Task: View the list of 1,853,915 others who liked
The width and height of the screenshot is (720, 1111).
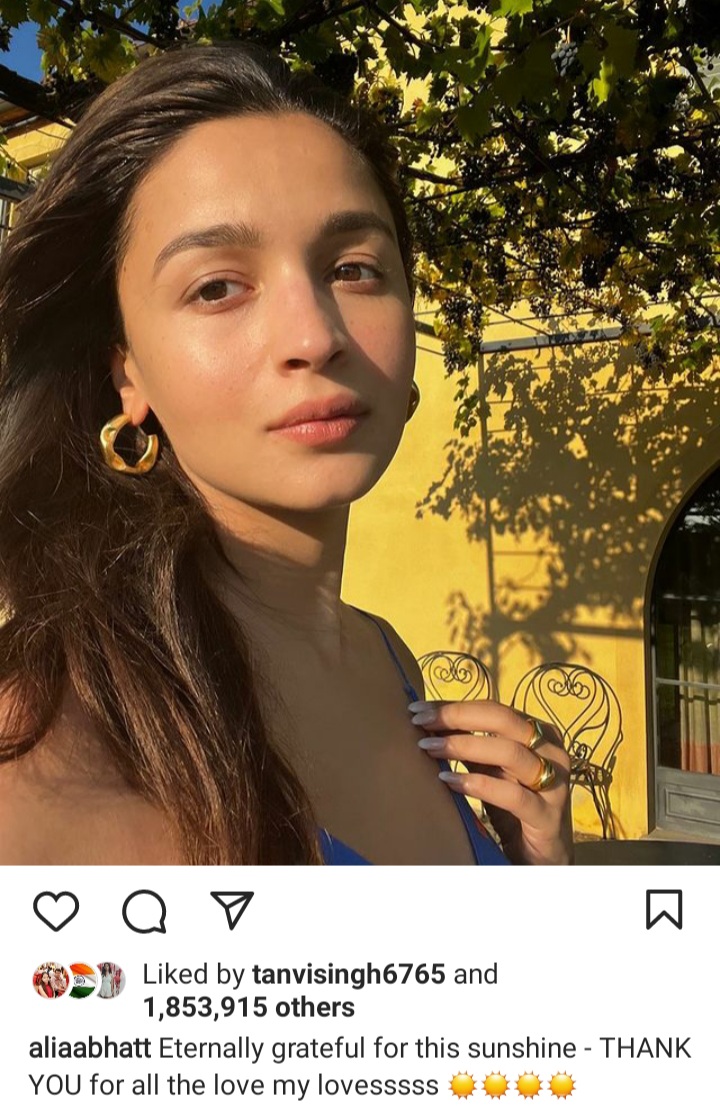Action: 248,1007
